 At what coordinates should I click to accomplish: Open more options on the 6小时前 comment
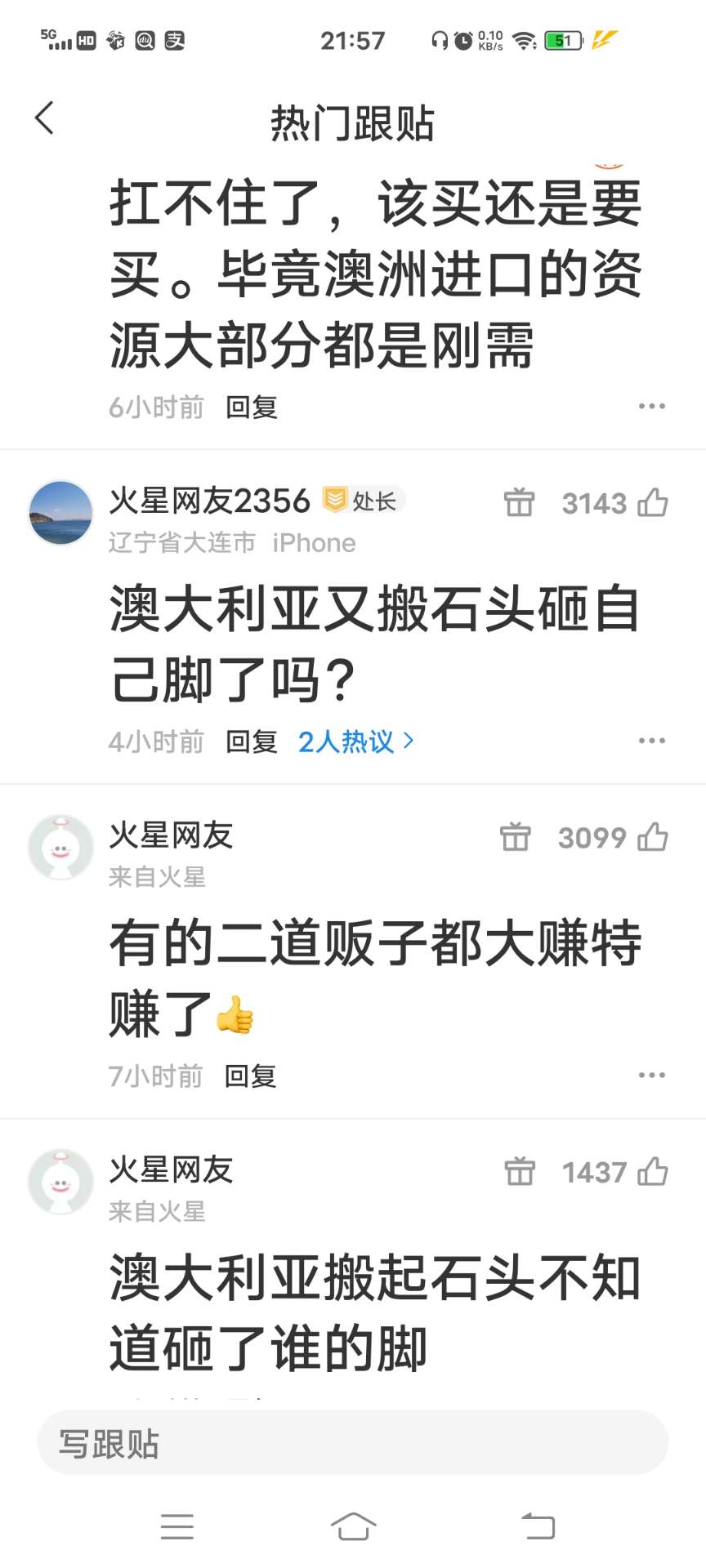[651, 406]
